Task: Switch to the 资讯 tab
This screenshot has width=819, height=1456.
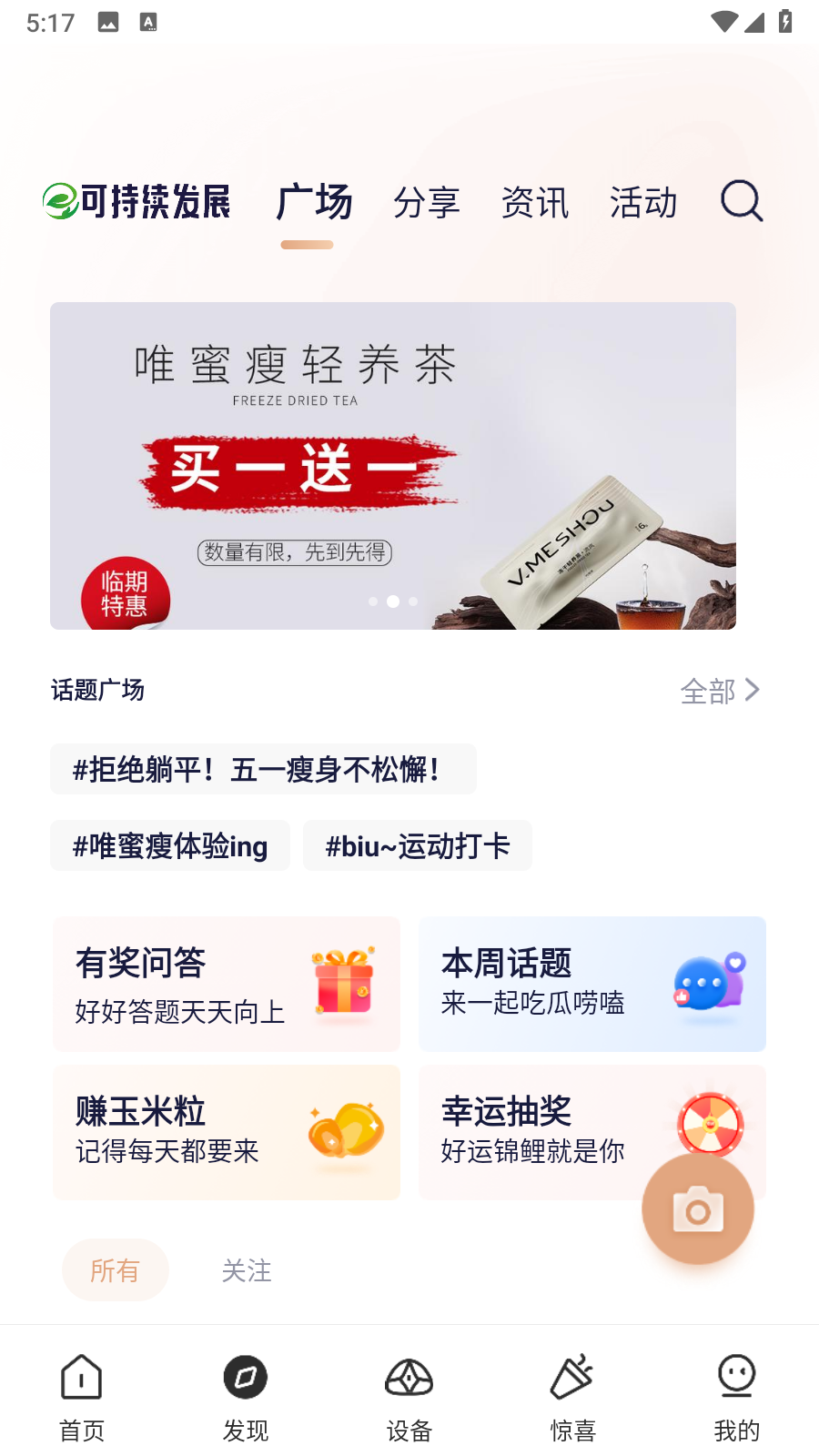Action: point(535,202)
